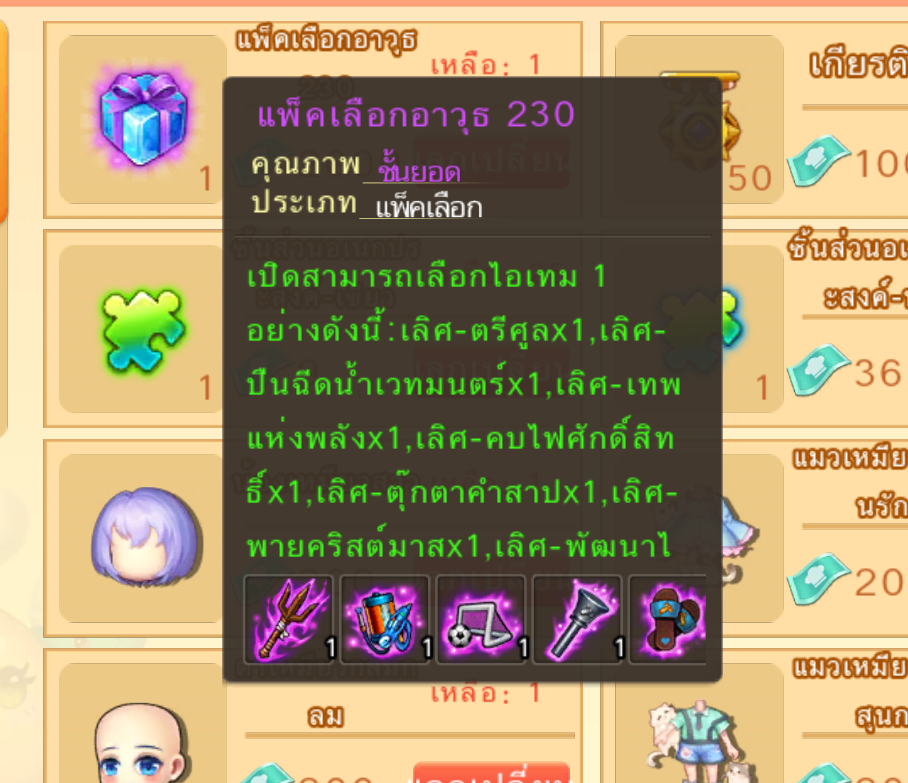Tap the red exchange button at the bottom

click(x=490, y=774)
